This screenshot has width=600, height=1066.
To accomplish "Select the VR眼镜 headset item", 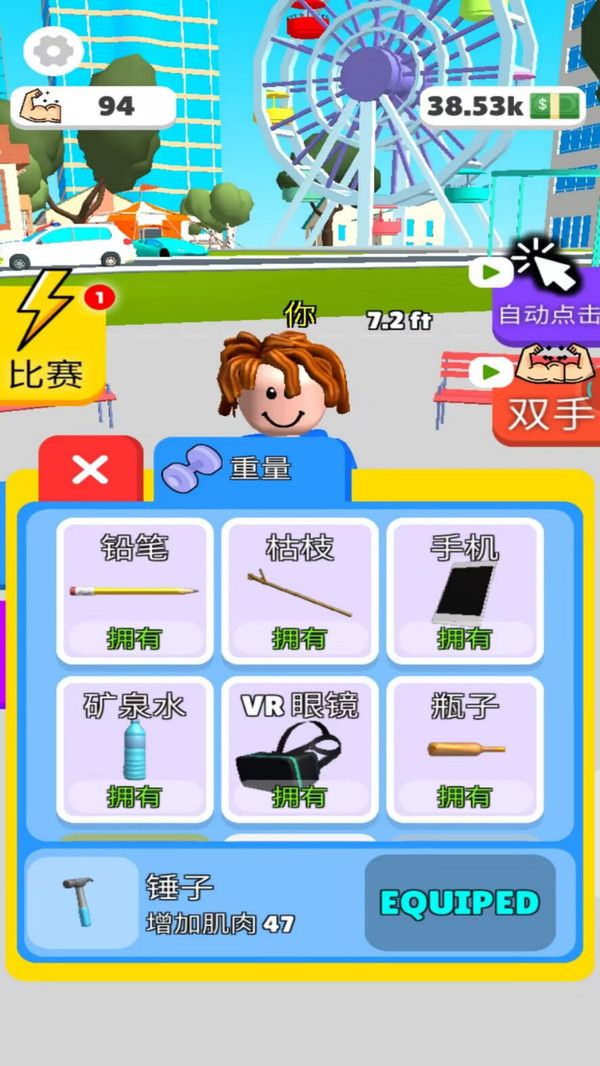I will (299, 749).
